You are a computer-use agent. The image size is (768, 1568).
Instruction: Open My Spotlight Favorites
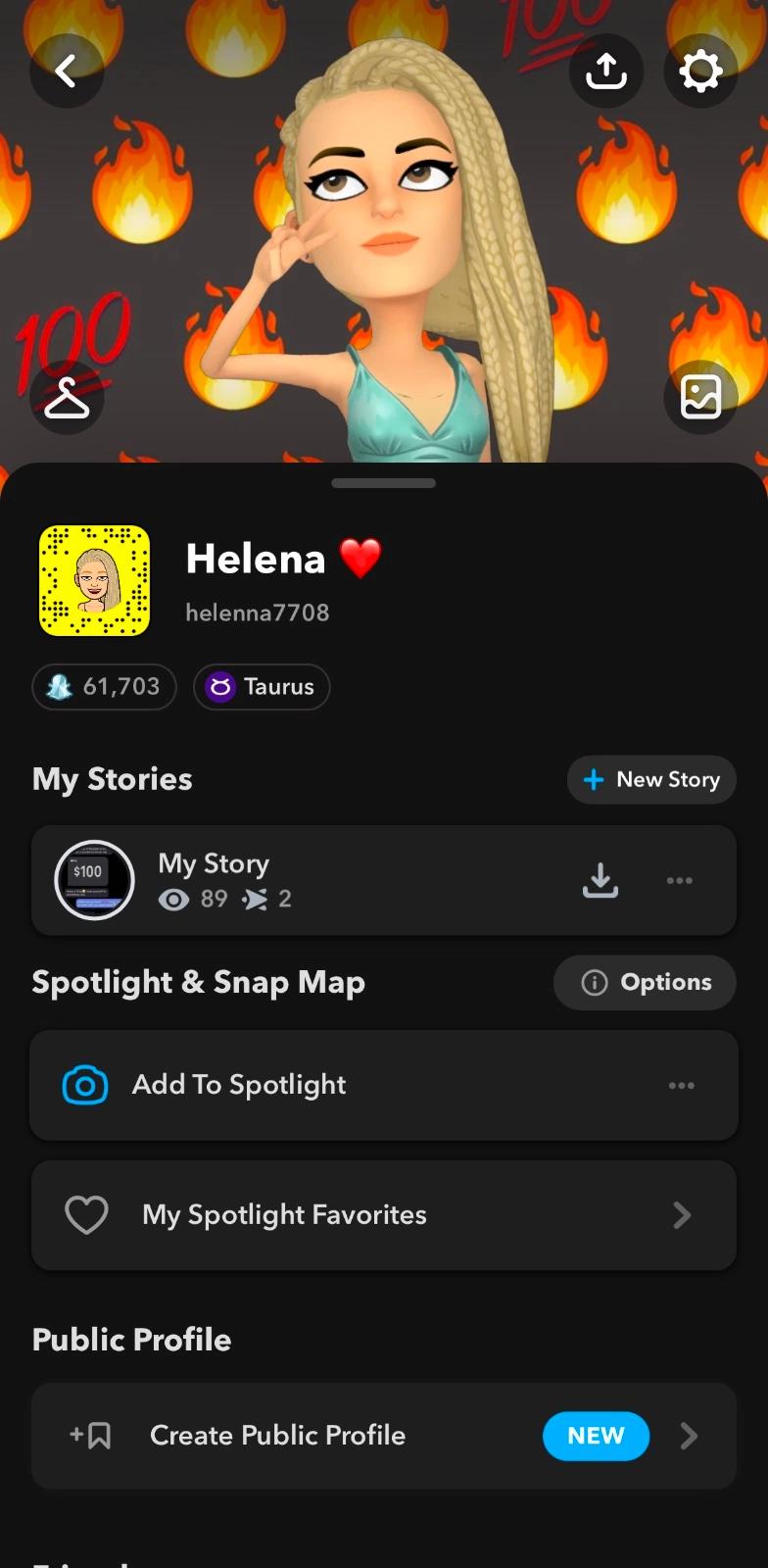(x=383, y=1215)
